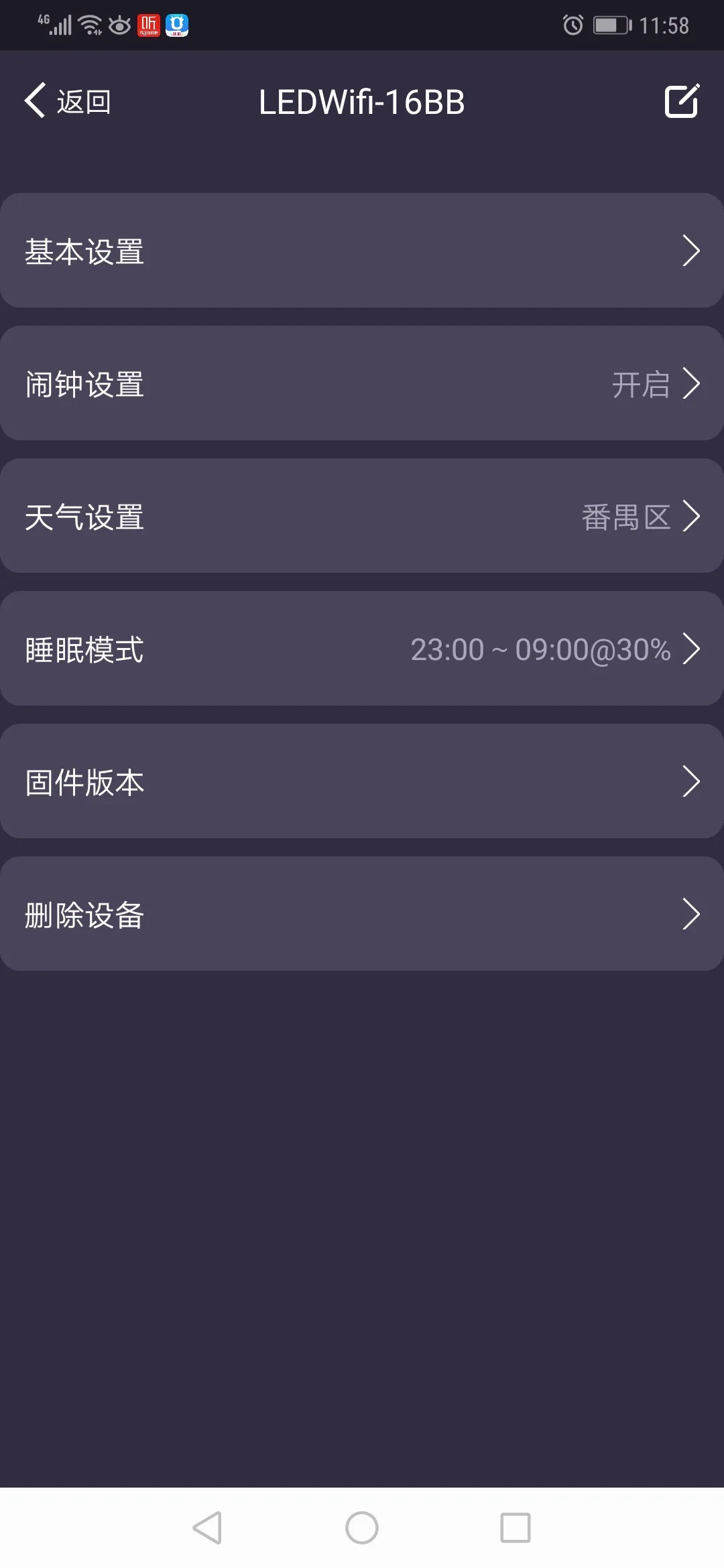
Task: Open 闹钟设置 alarm settings
Action: (362, 383)
